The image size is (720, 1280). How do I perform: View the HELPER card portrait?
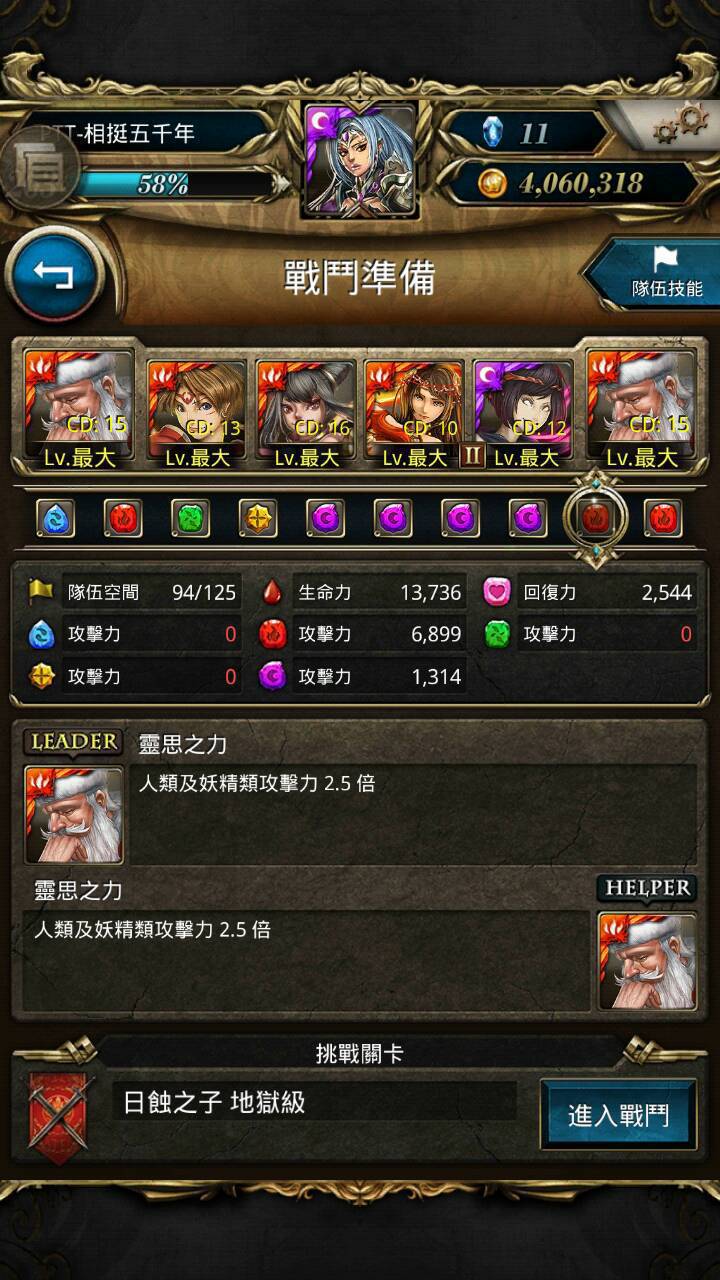pyautogui.click(x=647, y=960)
